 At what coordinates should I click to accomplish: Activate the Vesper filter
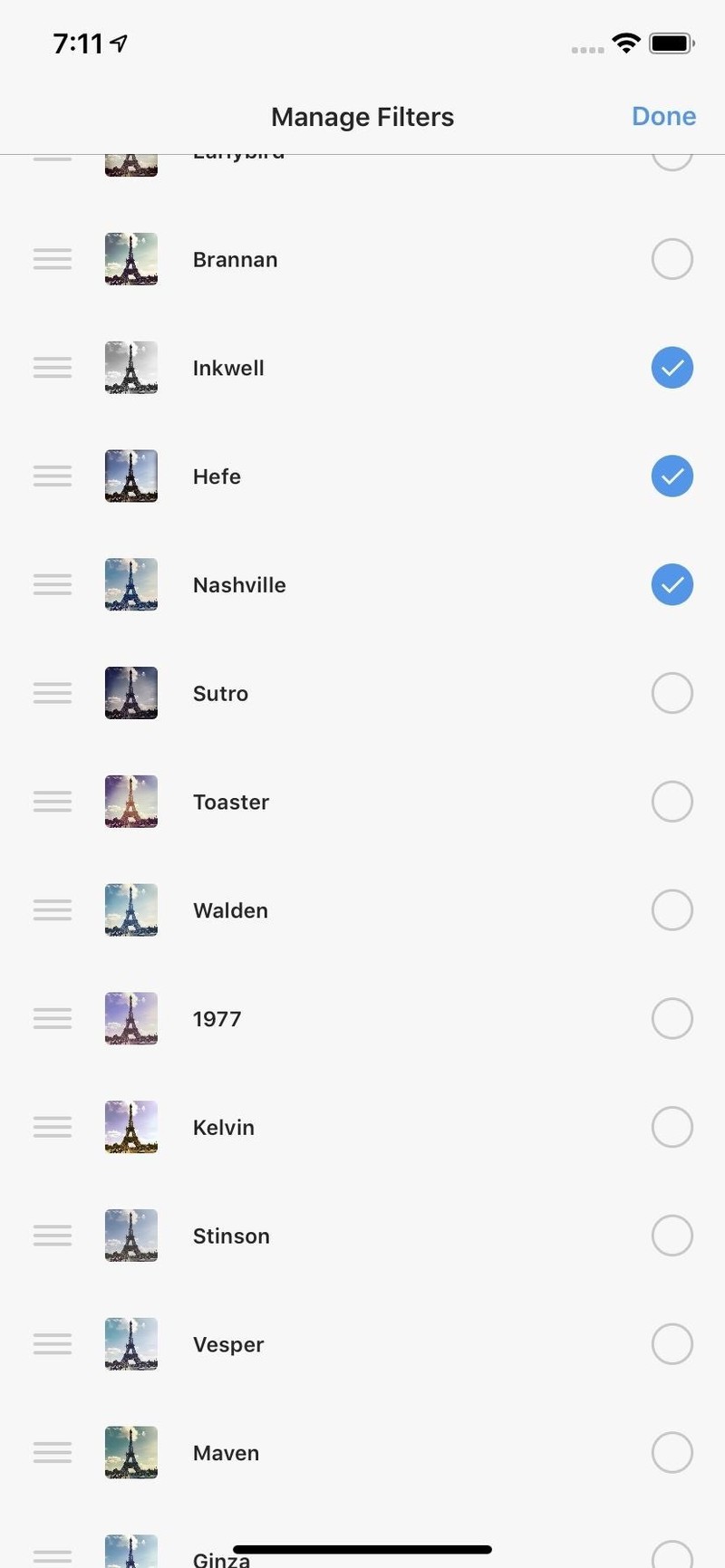pyautogui.click(x=672, y=1344)
